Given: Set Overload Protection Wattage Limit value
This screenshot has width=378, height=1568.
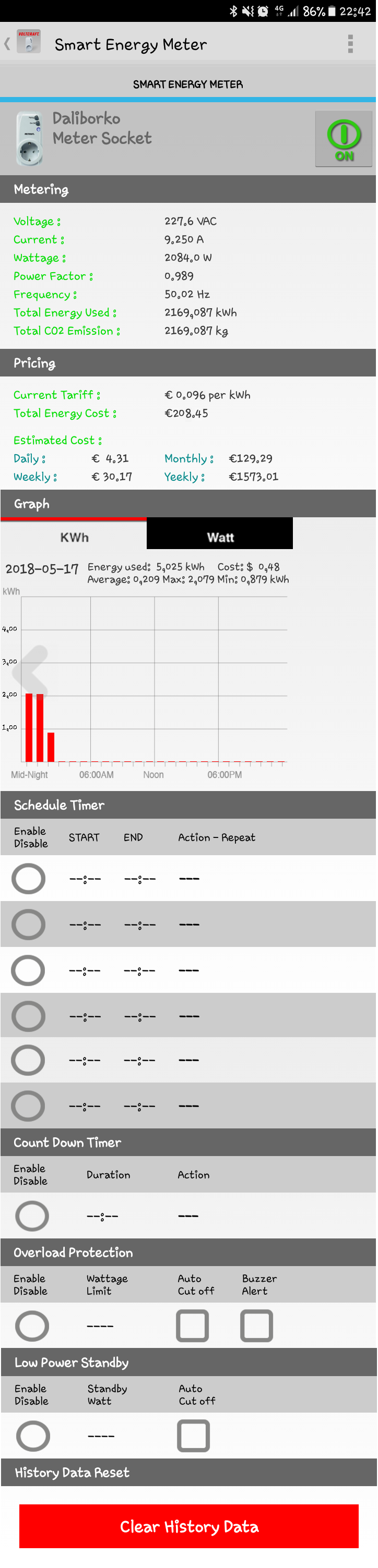Looking at the screenshot, I should coord(100,1326).
